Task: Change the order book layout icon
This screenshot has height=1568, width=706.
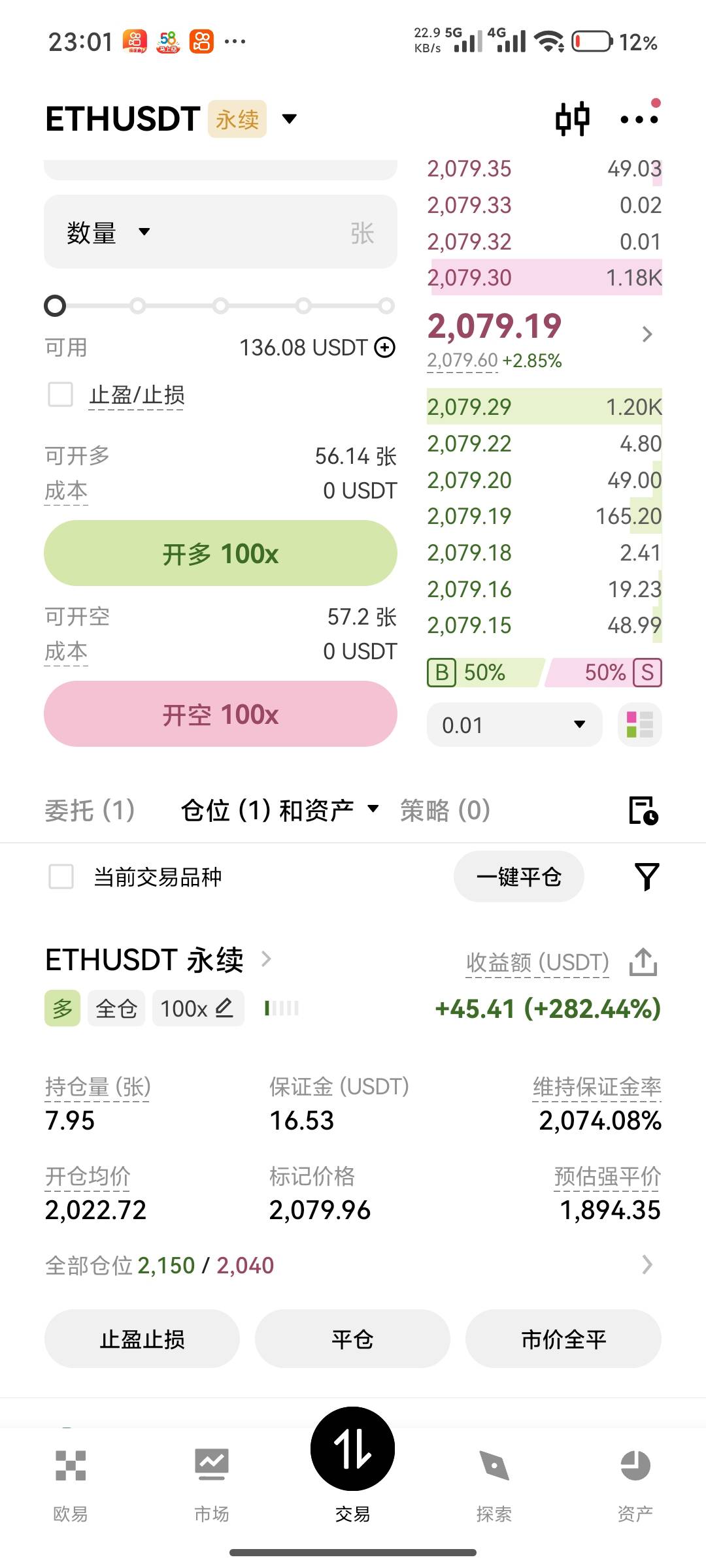Action: (639, 725)
